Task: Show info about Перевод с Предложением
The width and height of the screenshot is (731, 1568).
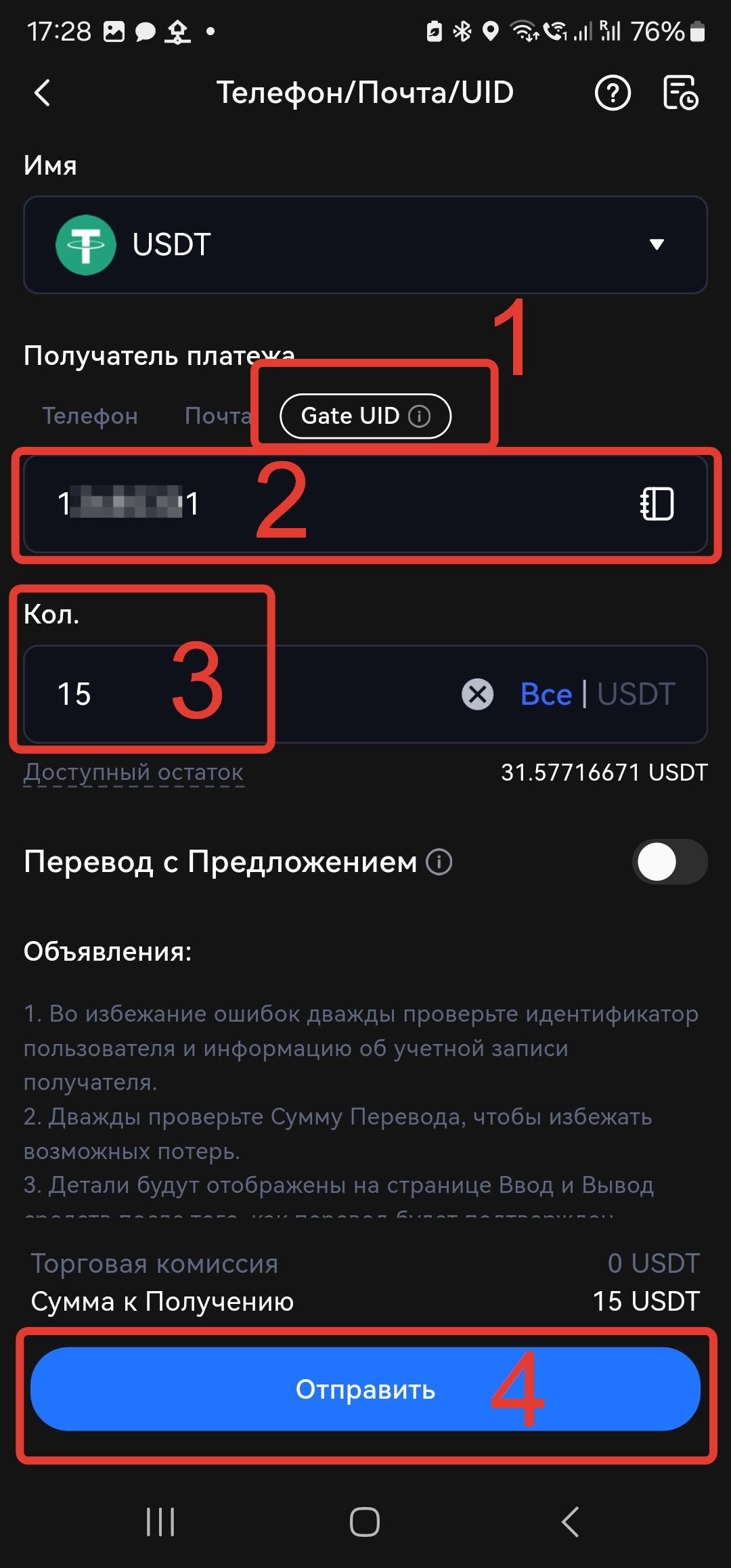Action: tap(439, 862)
